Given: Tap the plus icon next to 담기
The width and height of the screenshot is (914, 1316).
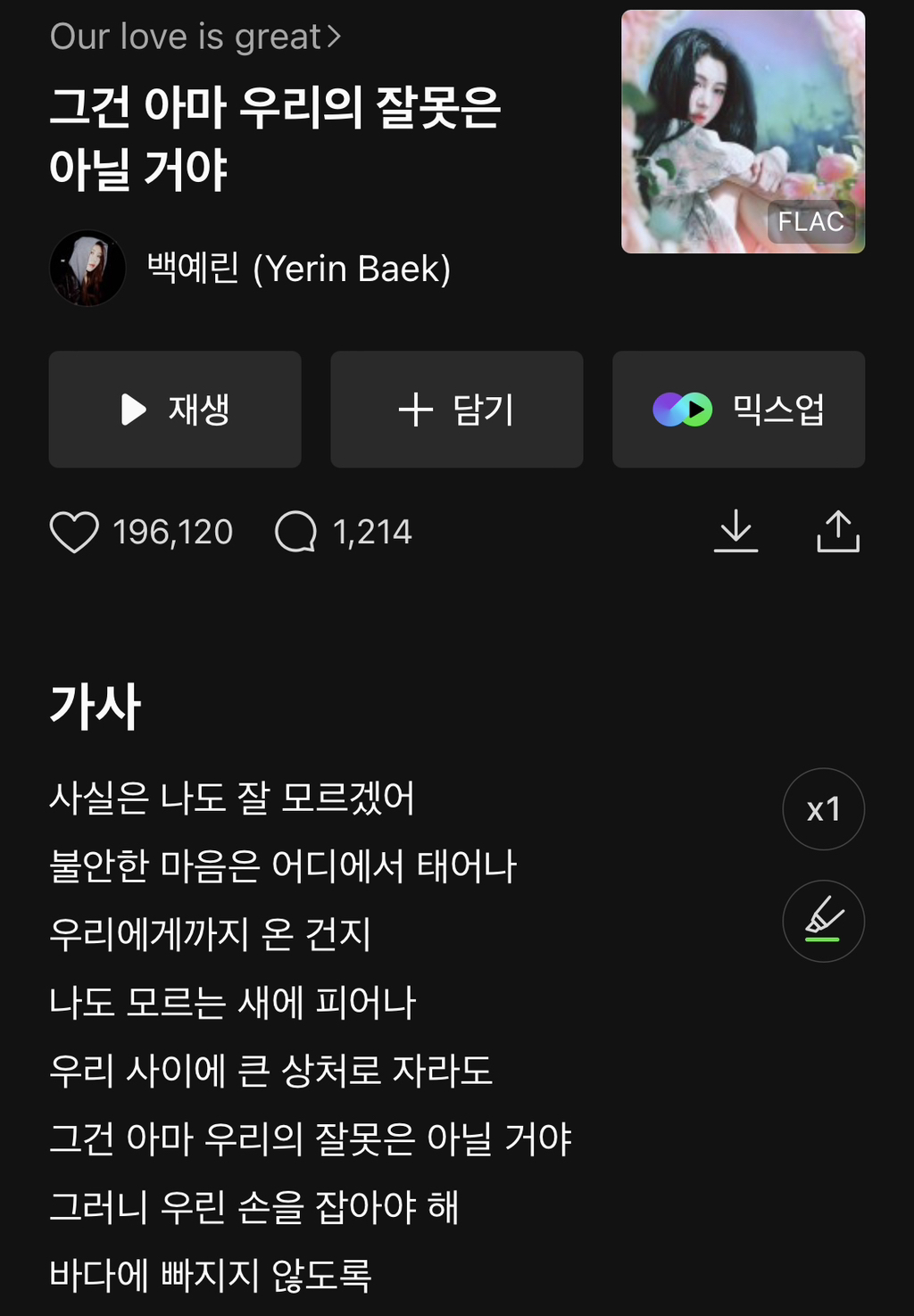Looking at the screenshot, I should [416, 410].
